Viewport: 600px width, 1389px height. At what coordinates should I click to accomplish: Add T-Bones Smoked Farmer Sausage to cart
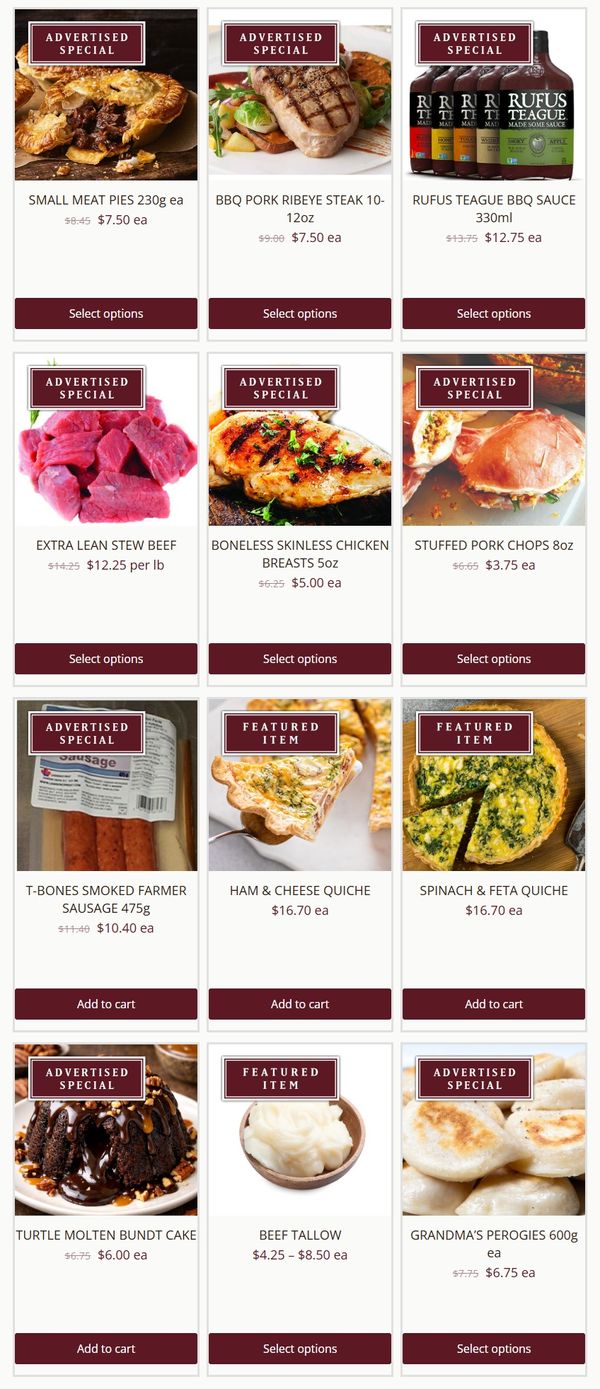coord(106,1003)
